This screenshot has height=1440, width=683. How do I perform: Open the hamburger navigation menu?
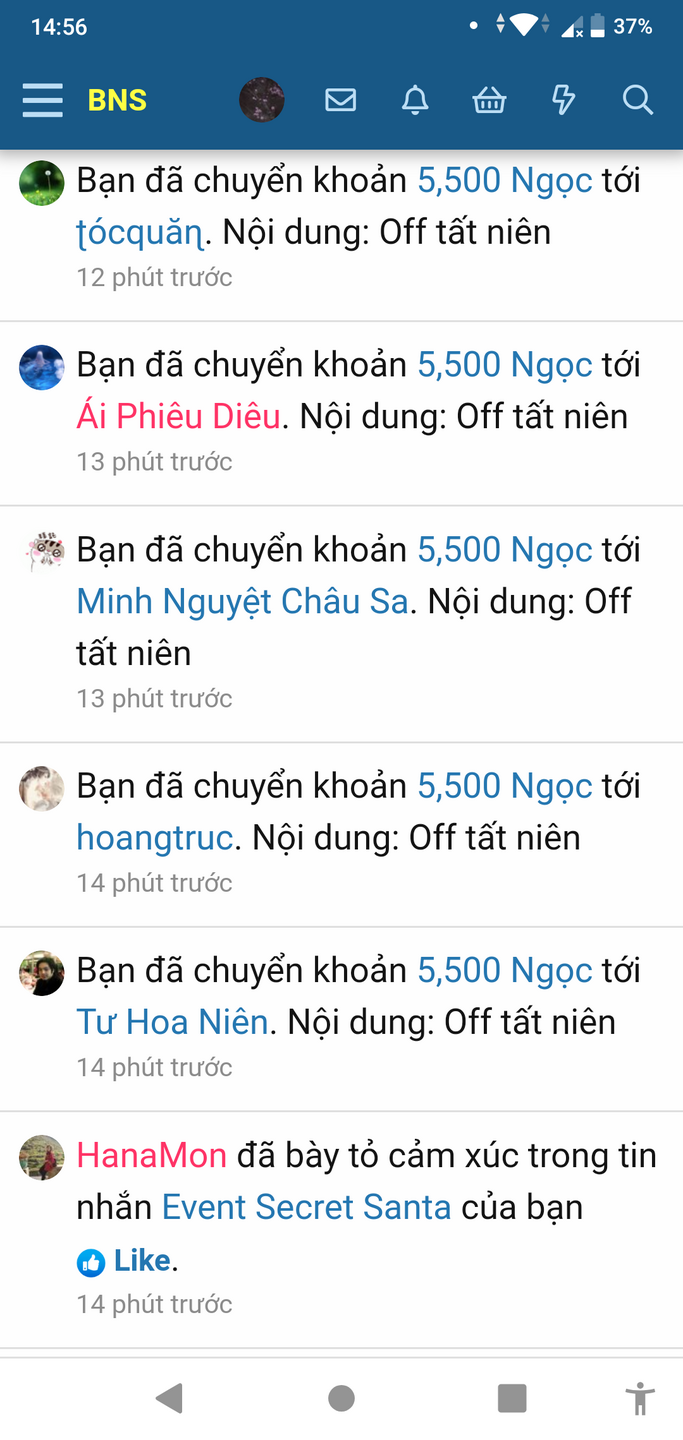[x=42, y=100]
